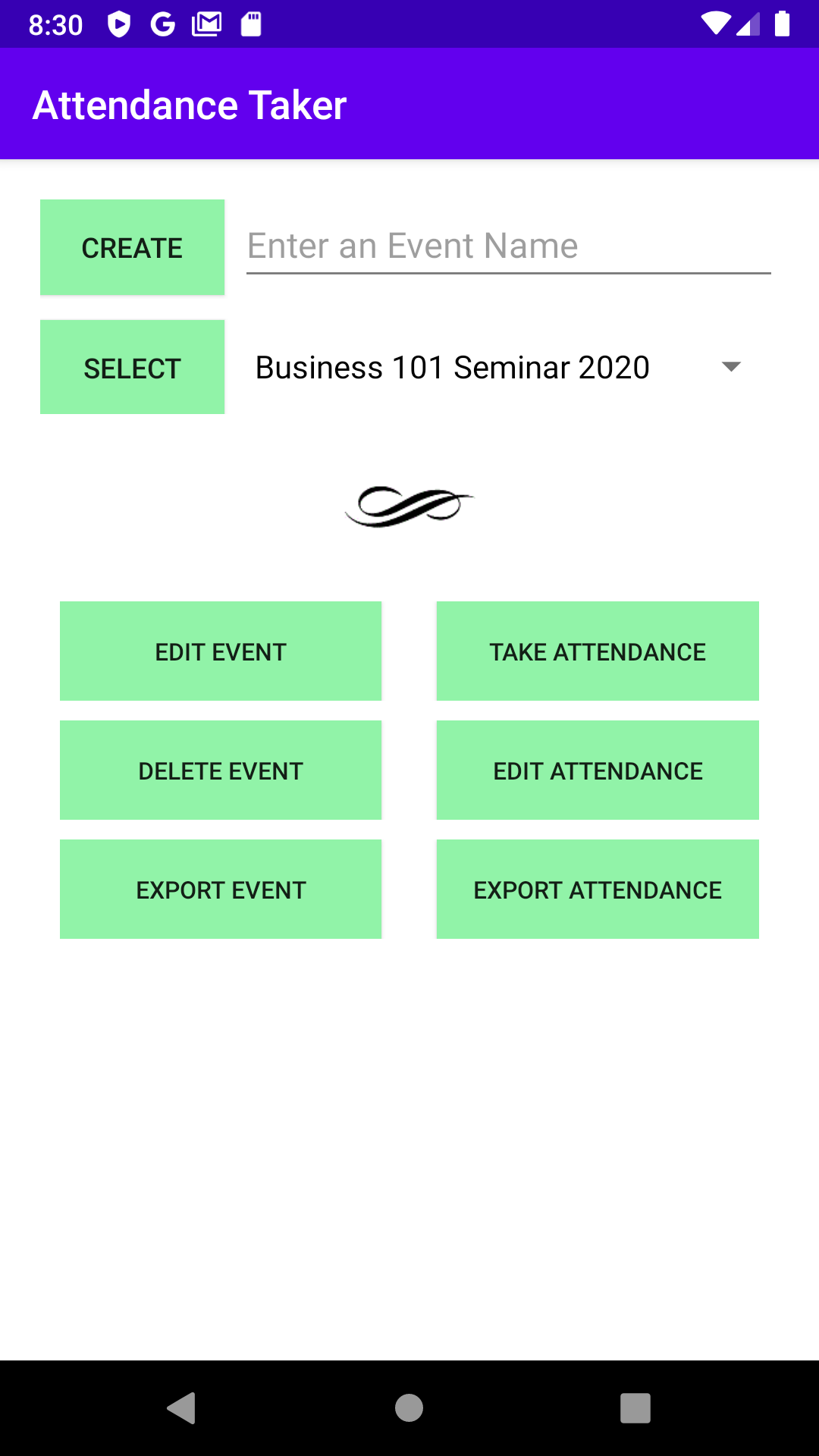Viewport: 819px width, 1456px height.
Task: Click the DELETE EVENT button
Action: [x=221, y=770]
